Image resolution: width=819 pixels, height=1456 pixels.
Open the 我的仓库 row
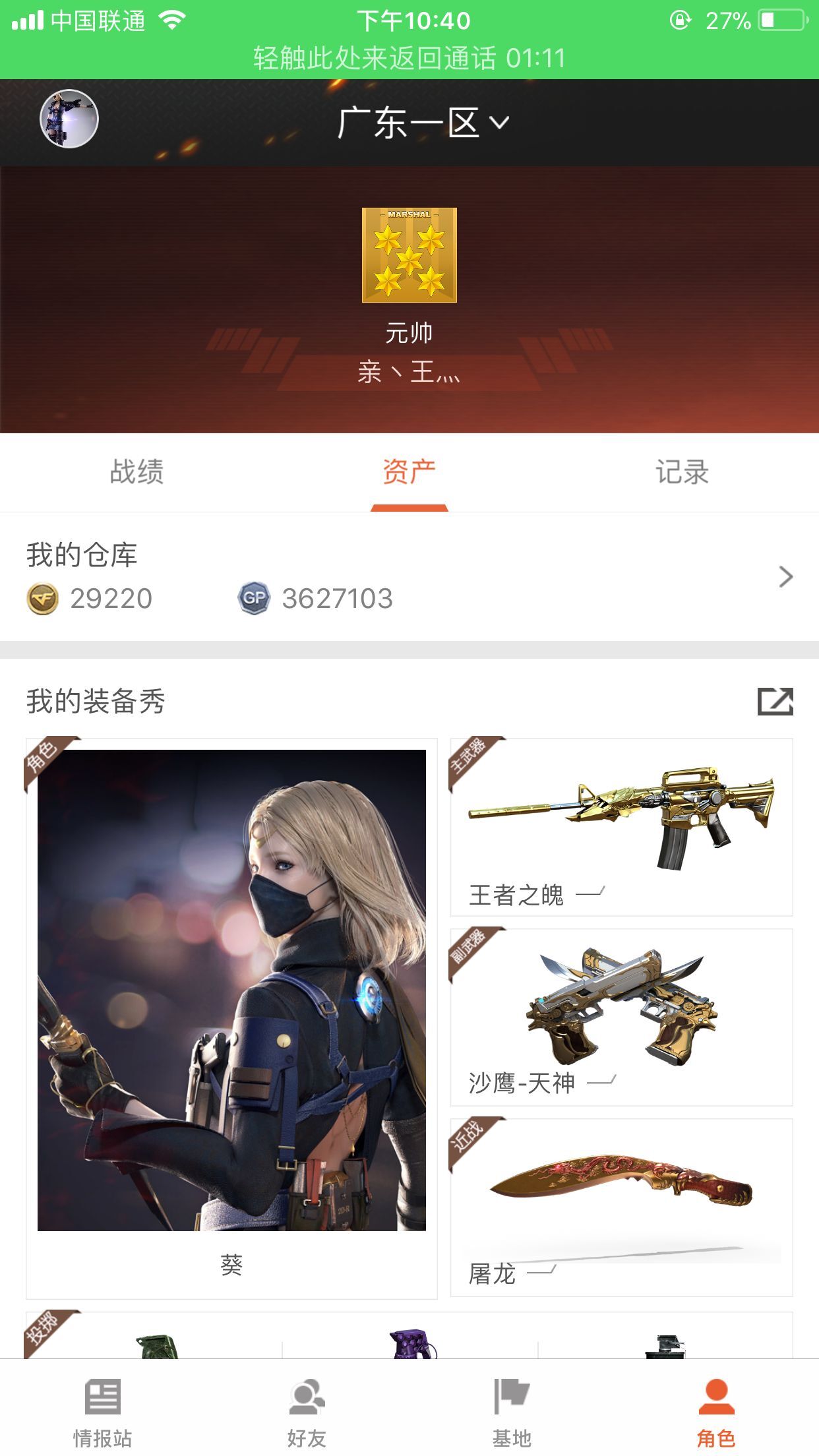(409, 577)
